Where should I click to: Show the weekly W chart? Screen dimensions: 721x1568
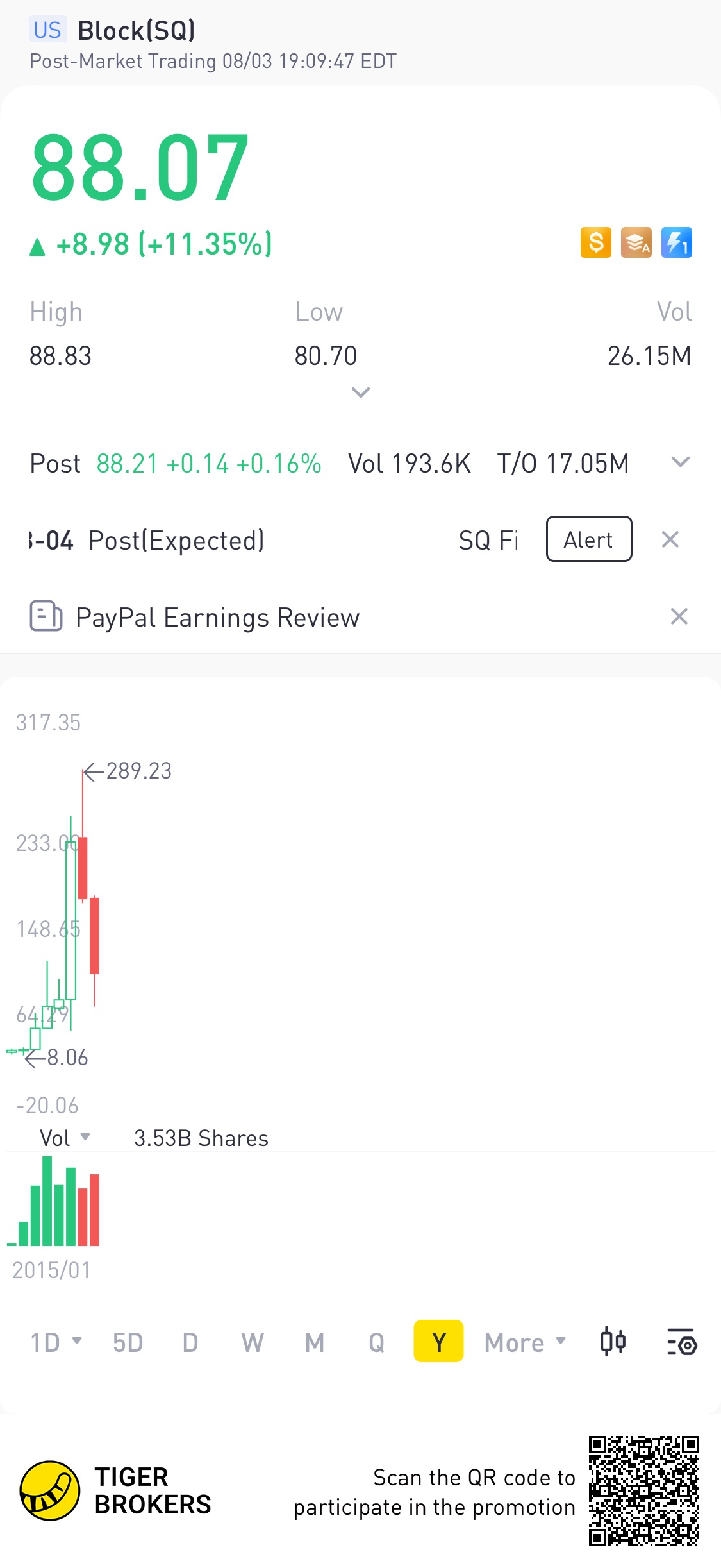[x=252, y=1342]
